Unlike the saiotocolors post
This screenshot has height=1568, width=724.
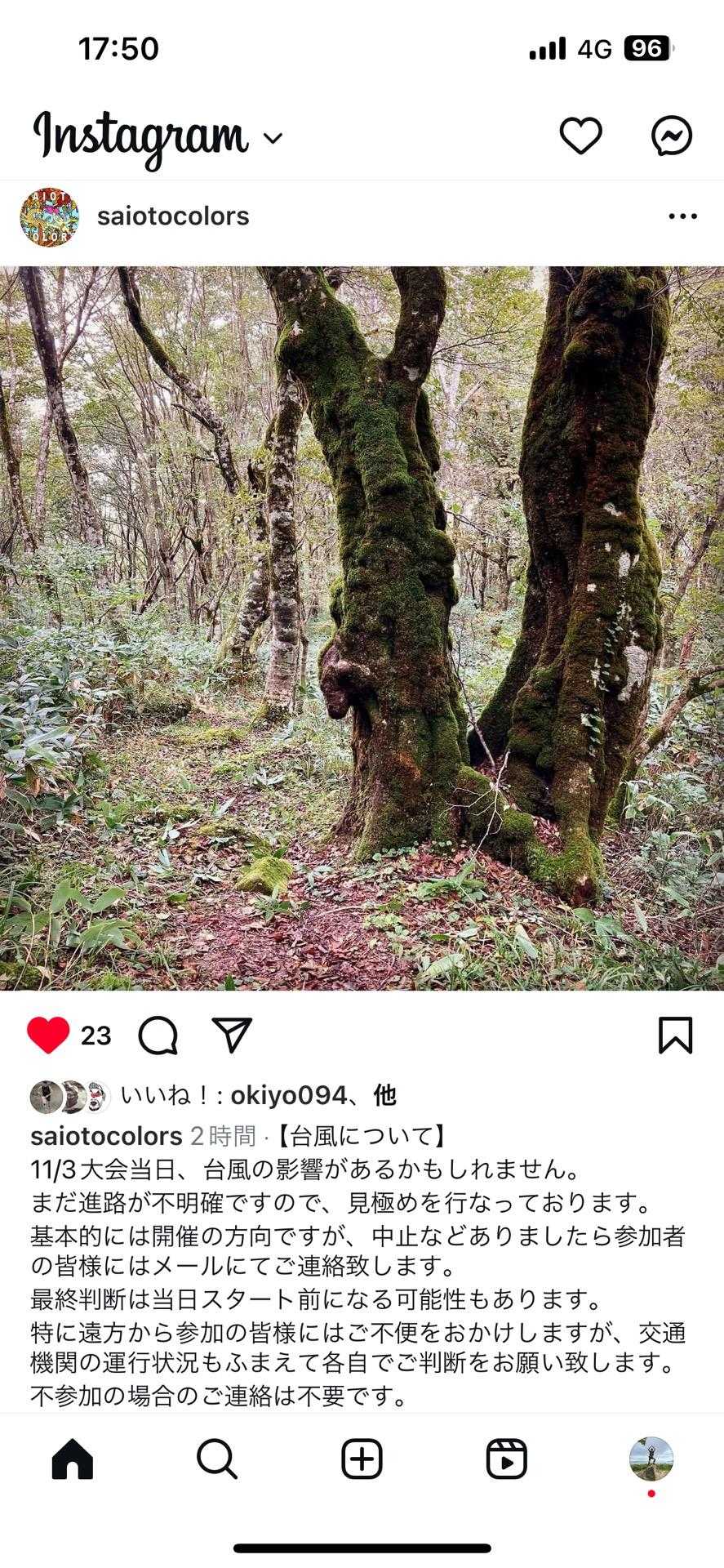[x=48, y=1036]
